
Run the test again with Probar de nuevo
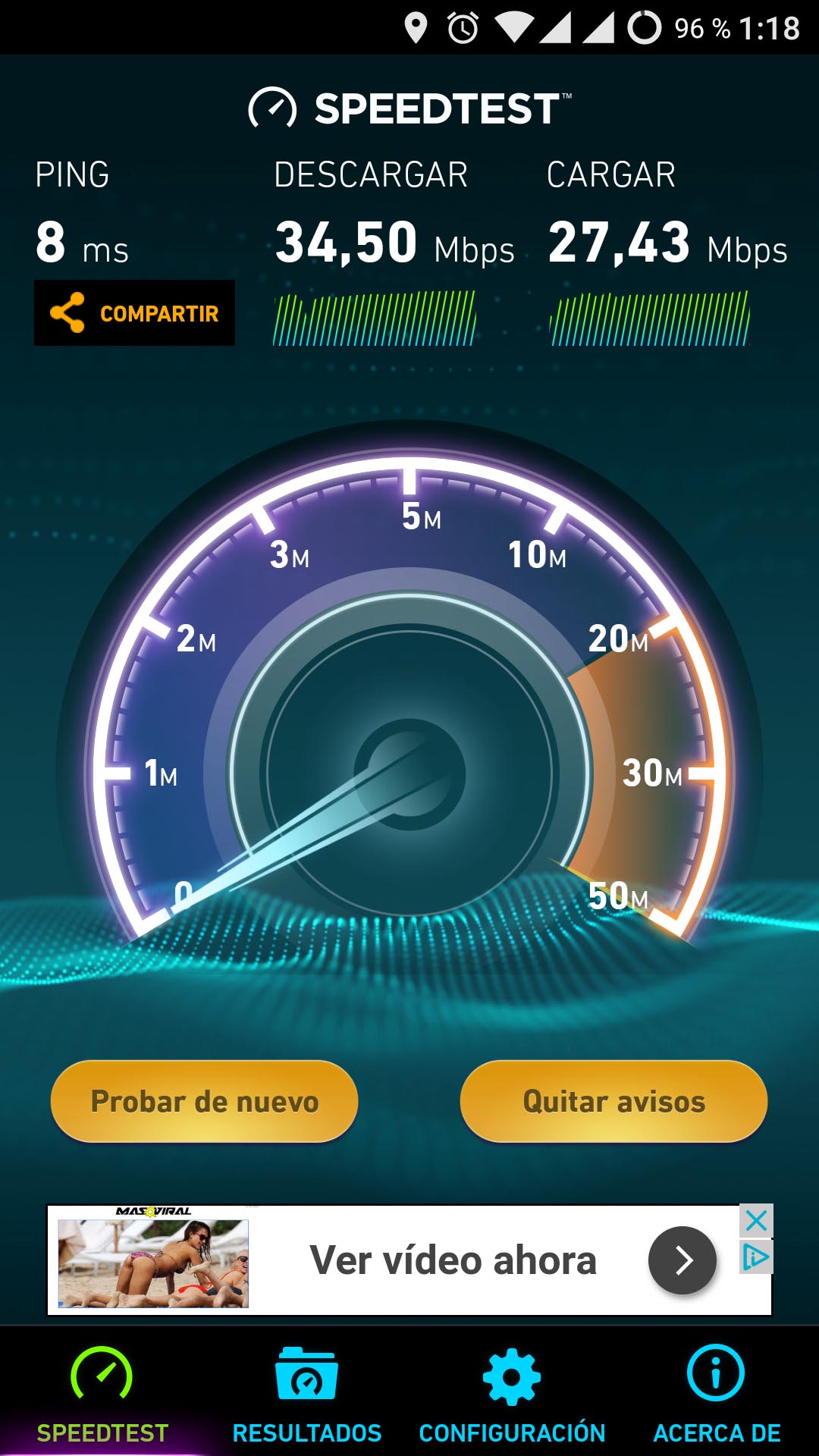point(204,1101)
